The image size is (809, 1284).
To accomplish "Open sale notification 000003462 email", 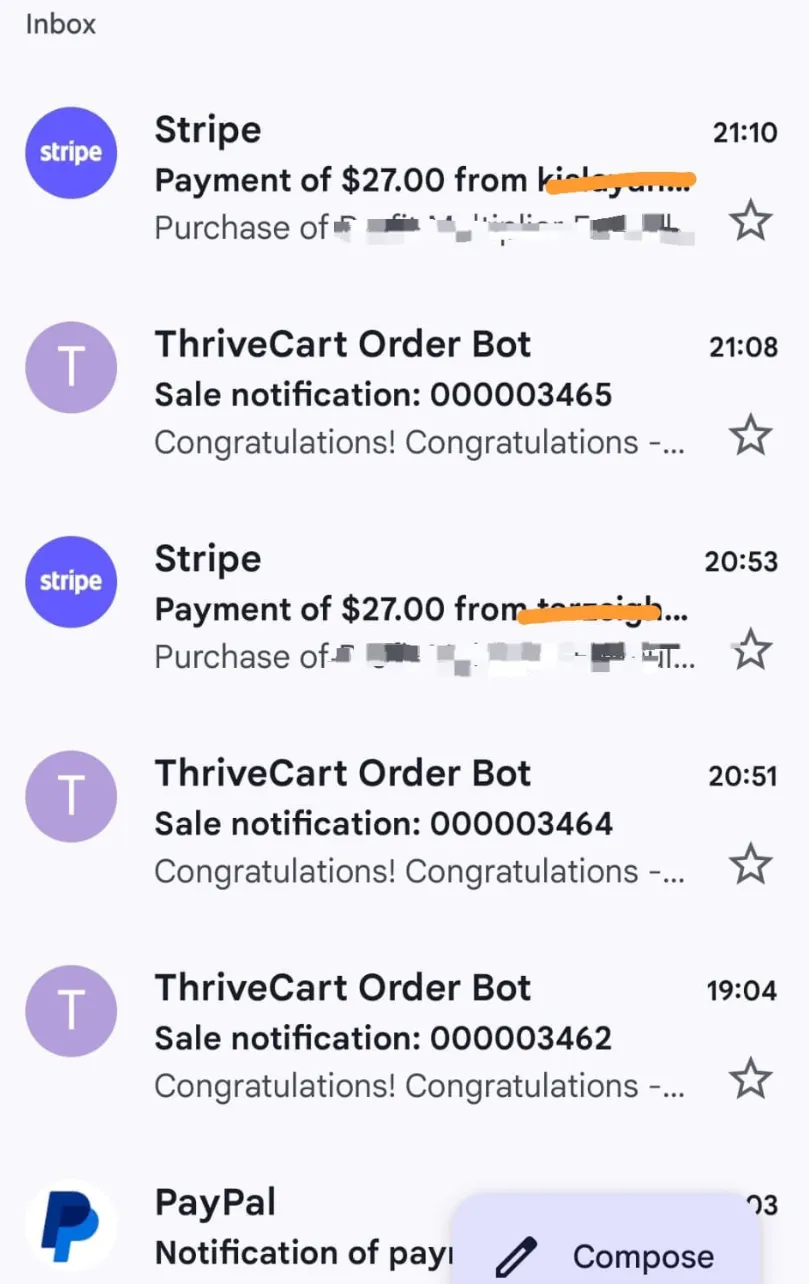I will (x=420, y=1038).
